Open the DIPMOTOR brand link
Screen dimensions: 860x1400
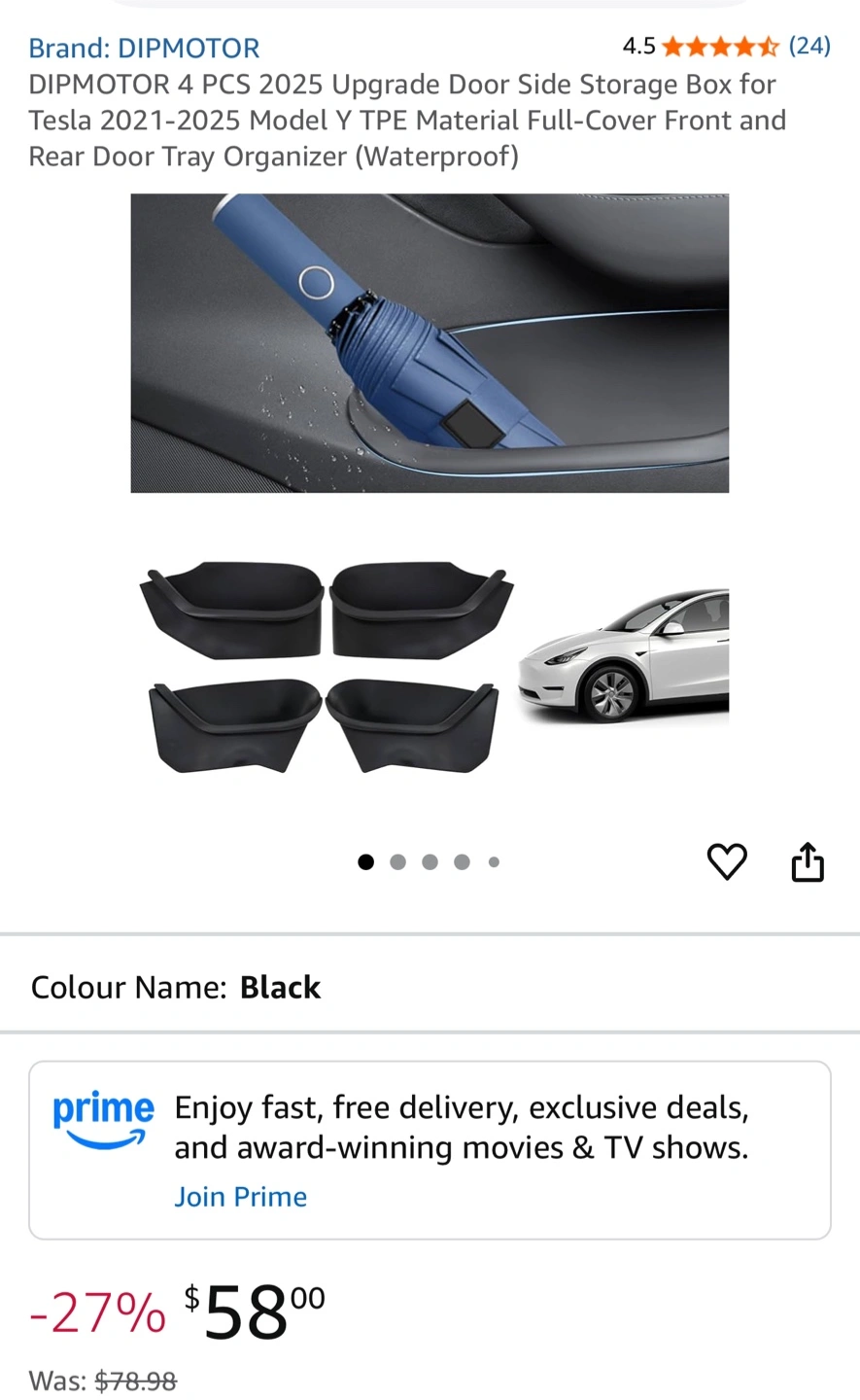point(144,48)
